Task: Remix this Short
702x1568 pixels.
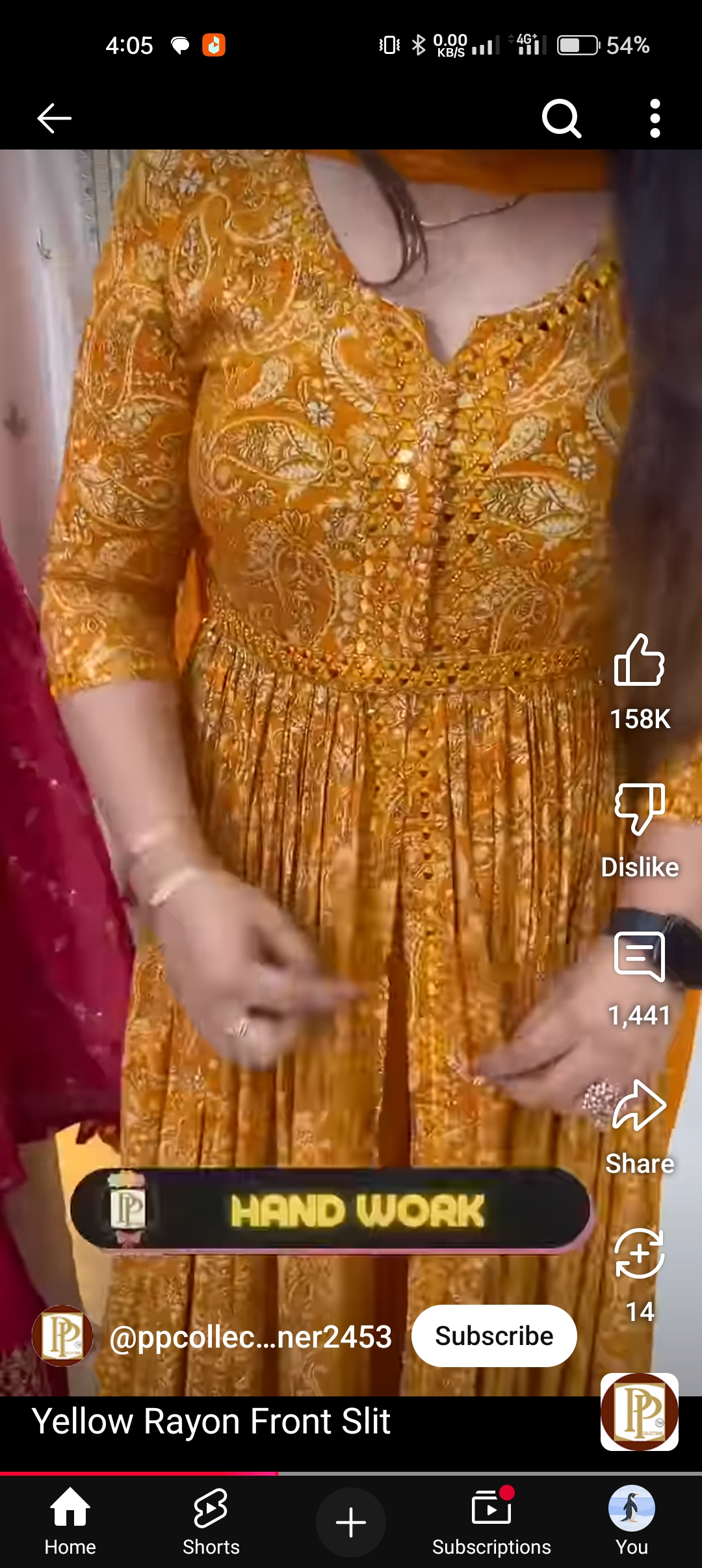Action: coord(640,1253)
